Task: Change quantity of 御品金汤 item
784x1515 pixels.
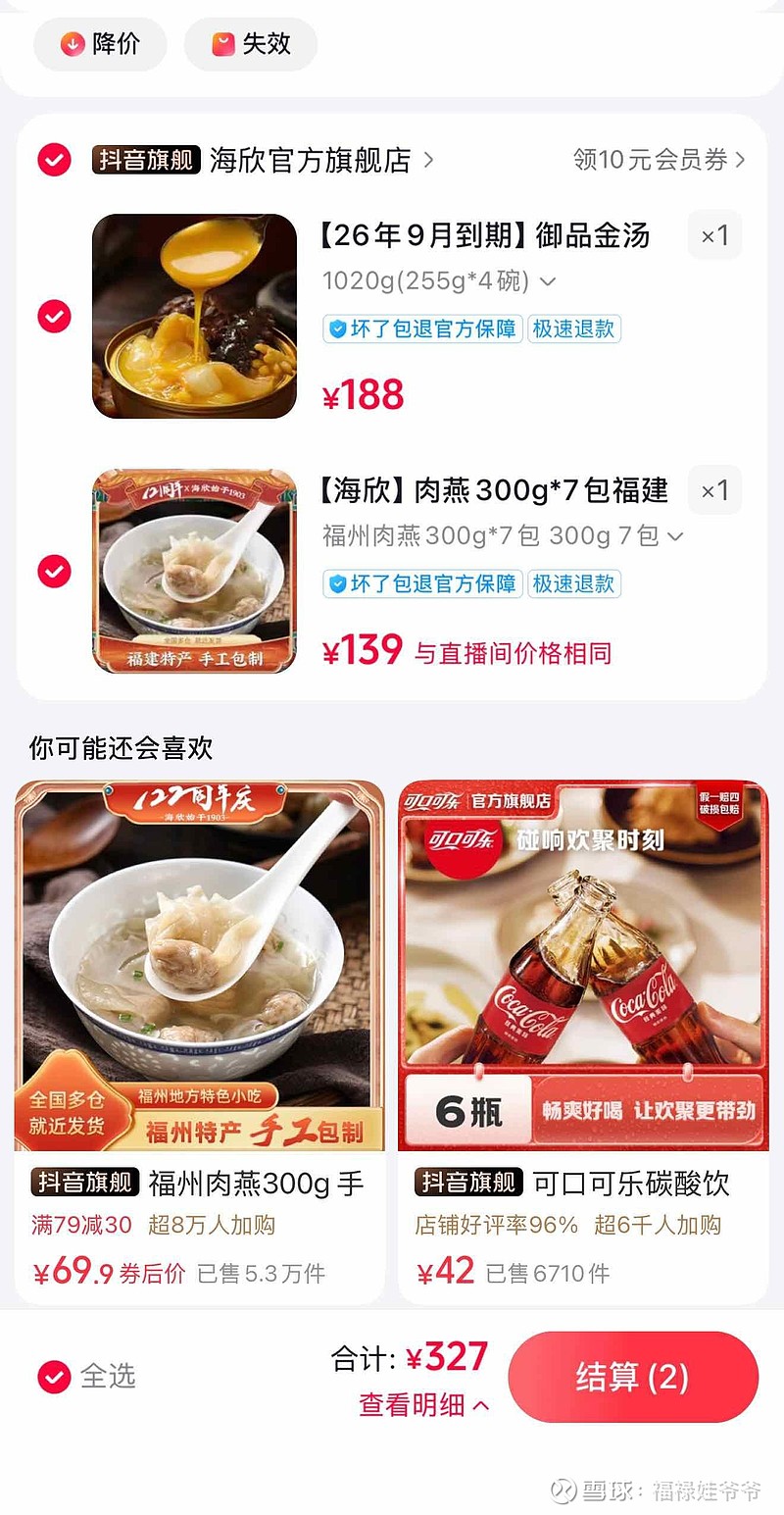Action: coord(714,235)
